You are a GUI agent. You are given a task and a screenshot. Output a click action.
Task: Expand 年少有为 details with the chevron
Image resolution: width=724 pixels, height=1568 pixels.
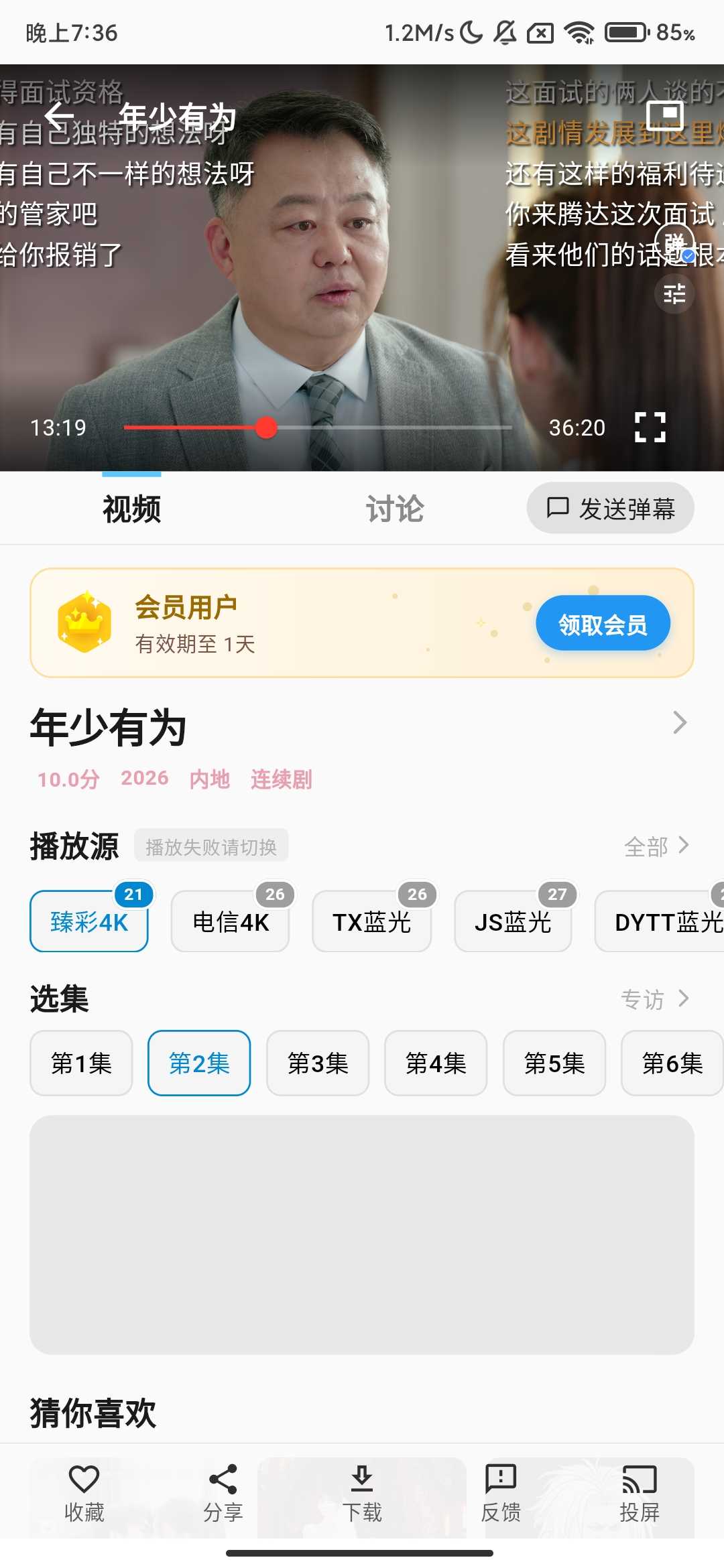pos(681,722)
